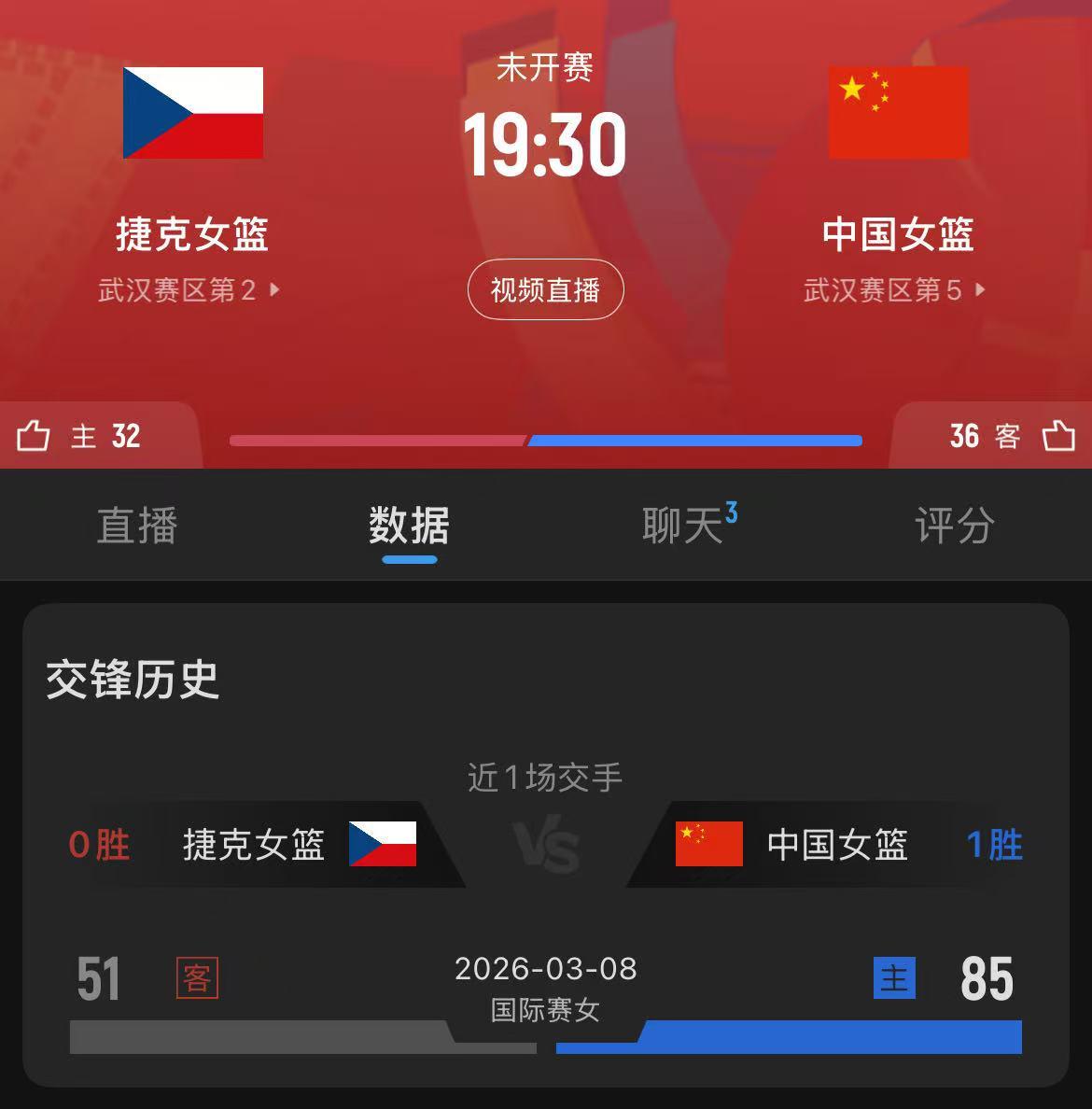Switch to the 评分 tab
Screen dimensions: 1092x1109
tap(955, 527)
